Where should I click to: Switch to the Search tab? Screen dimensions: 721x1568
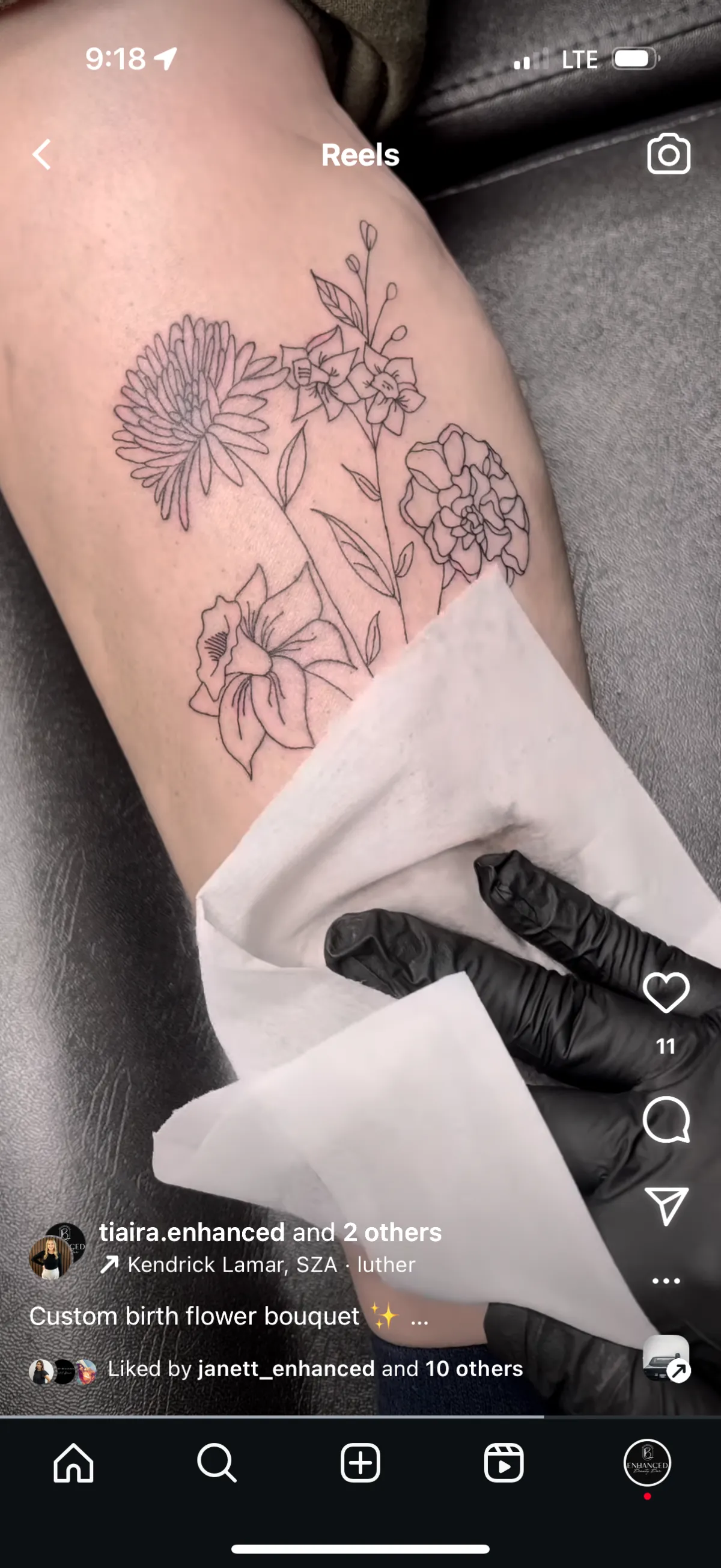[217, 1463]
